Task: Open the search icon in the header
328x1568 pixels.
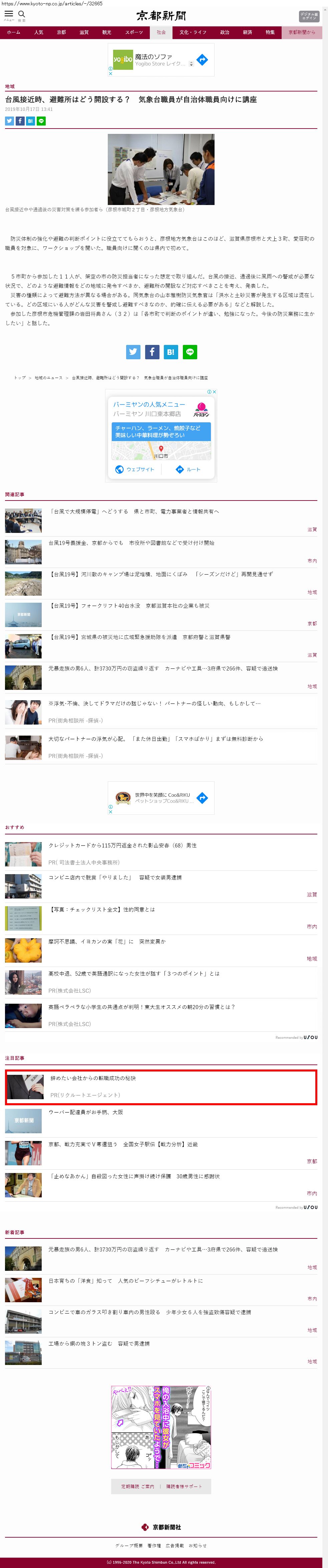Action: (x=21, y=15)
